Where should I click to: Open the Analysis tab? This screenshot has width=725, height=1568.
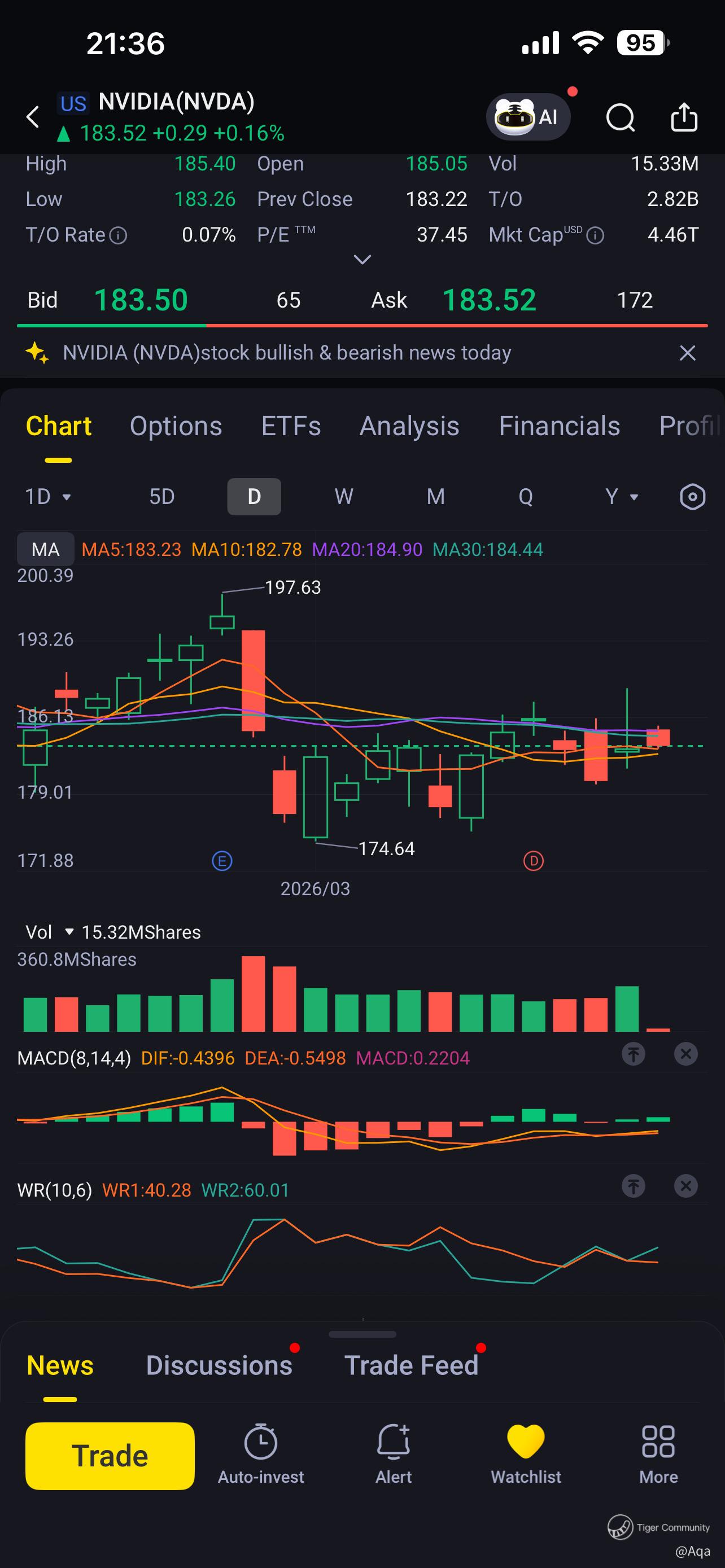[409, 426]
